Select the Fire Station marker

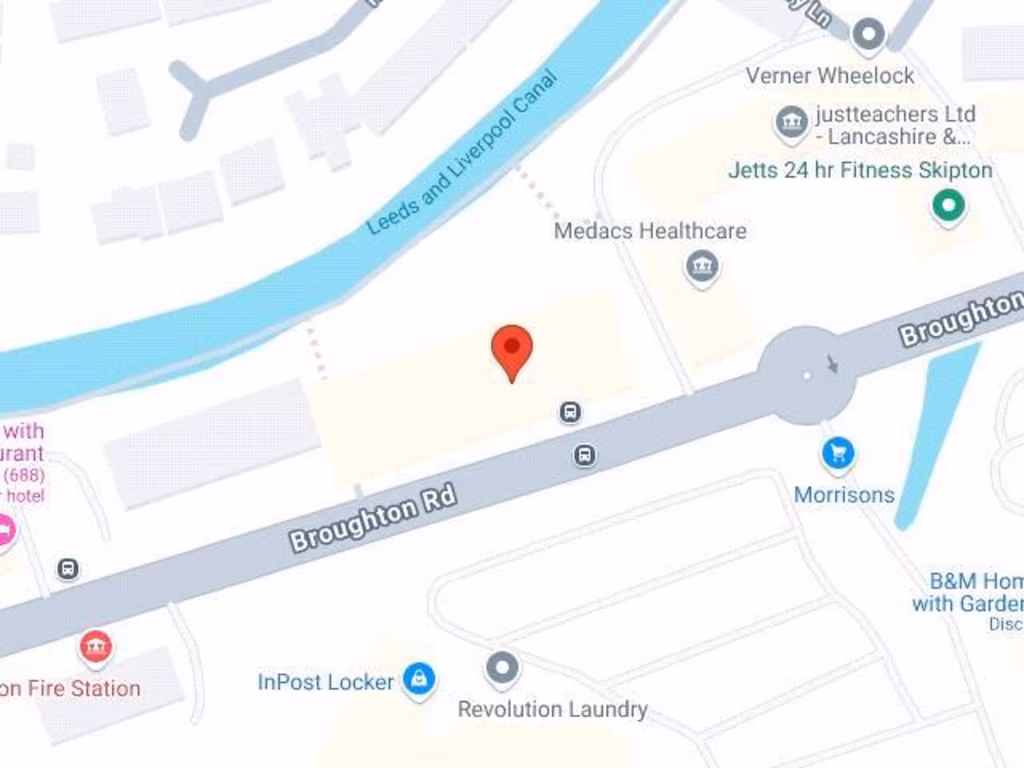(x=95, y=648)
